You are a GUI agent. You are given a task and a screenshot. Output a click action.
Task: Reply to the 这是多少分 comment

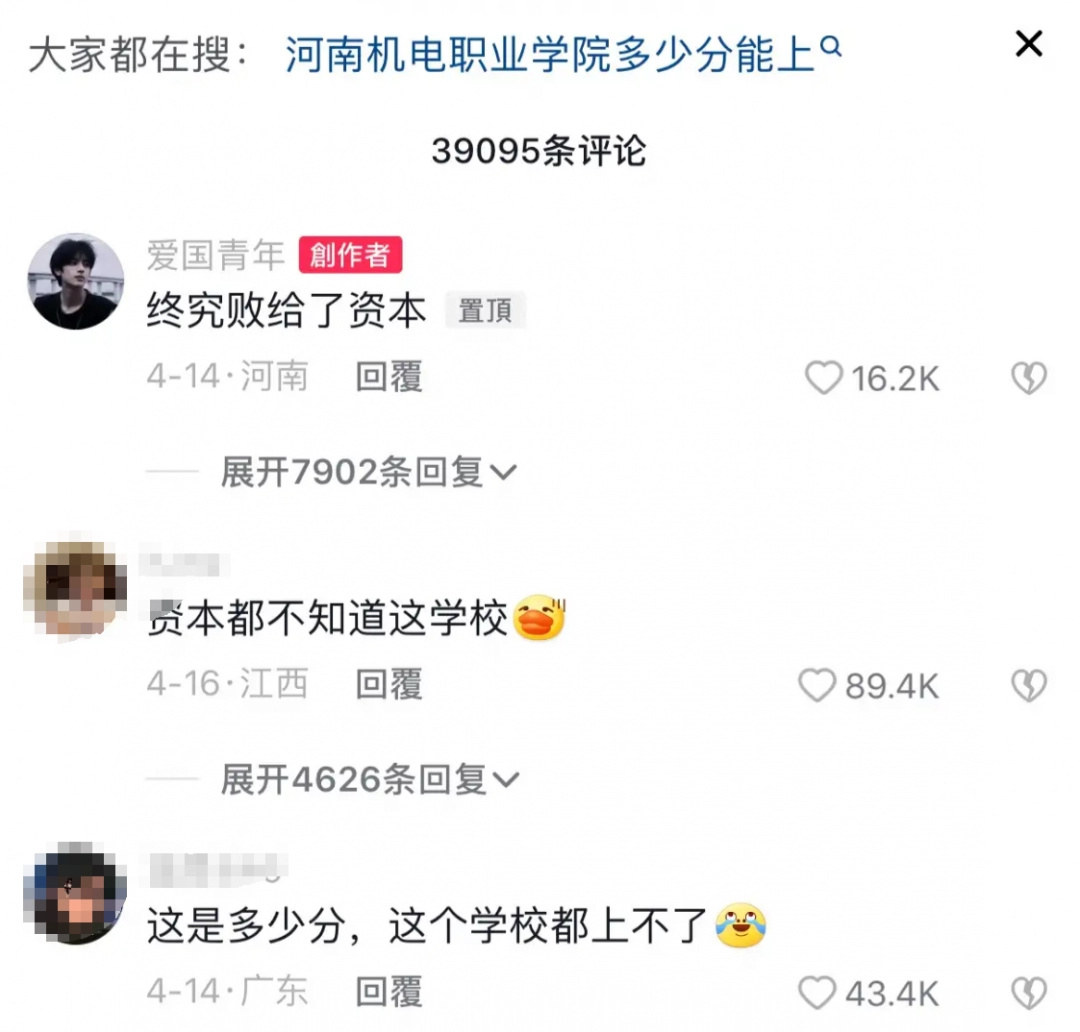coord(388,992)
